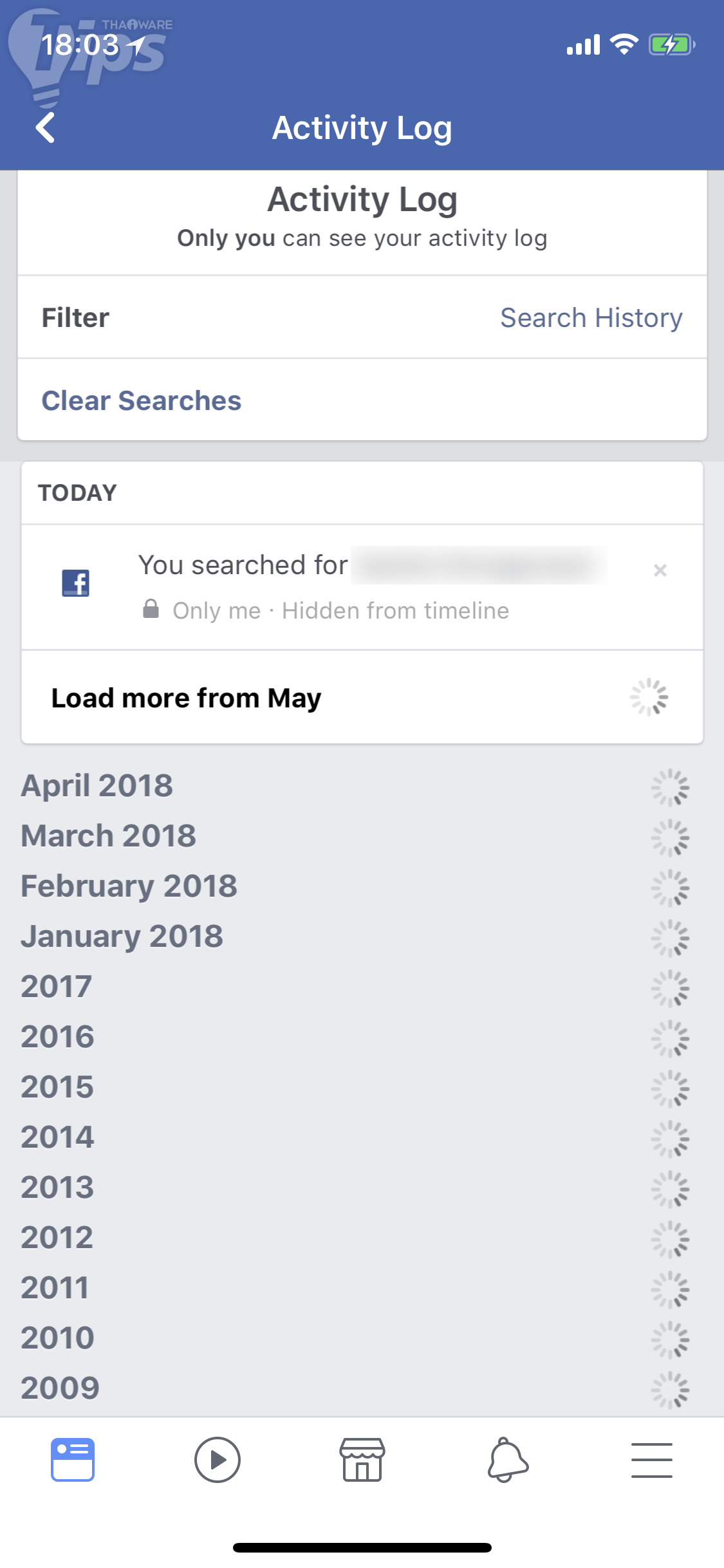This screenshot has height=1568, width=724.
Task: Open the hamburger menu tab
Action: click(651, 1459)
